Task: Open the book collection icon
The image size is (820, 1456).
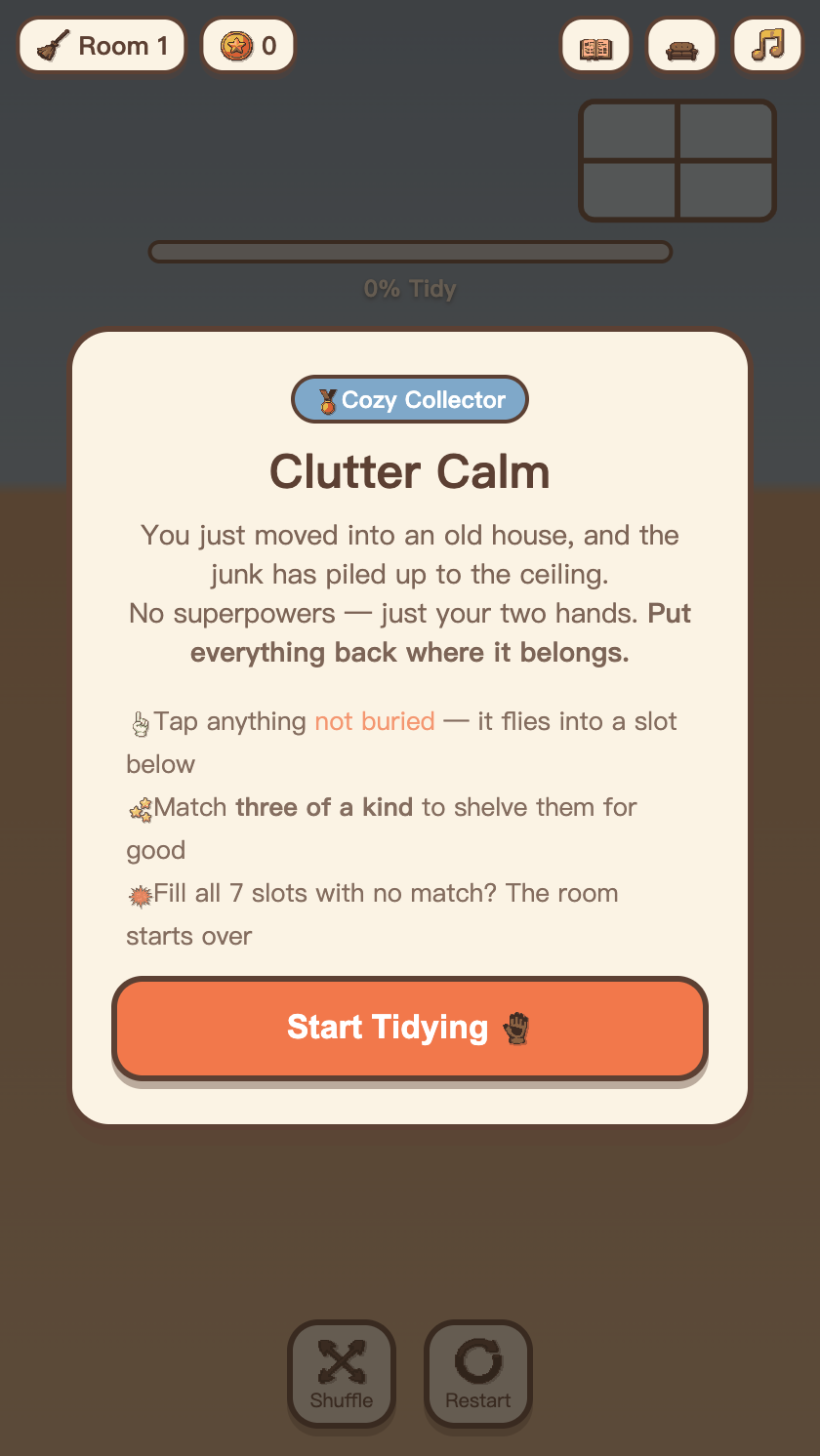Action: [x=595, y=46]
